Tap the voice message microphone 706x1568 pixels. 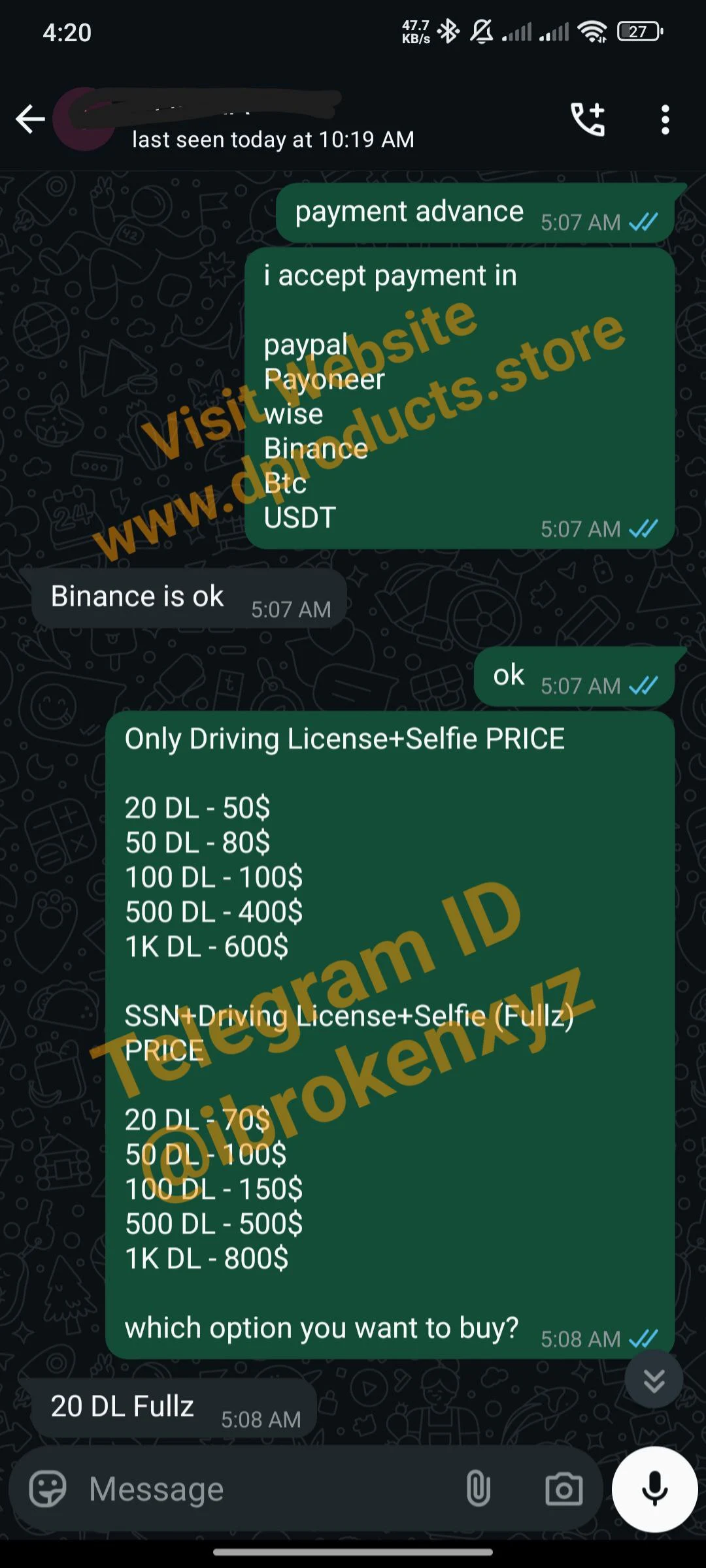click(654, 1489)
